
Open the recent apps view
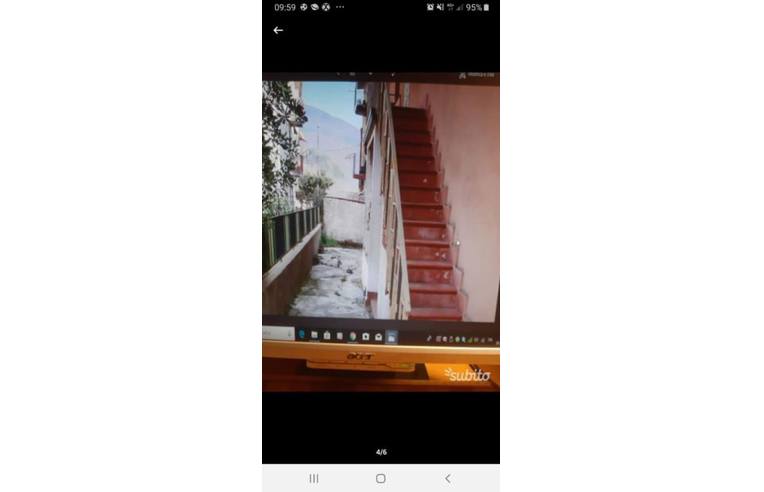click(314, 478)
